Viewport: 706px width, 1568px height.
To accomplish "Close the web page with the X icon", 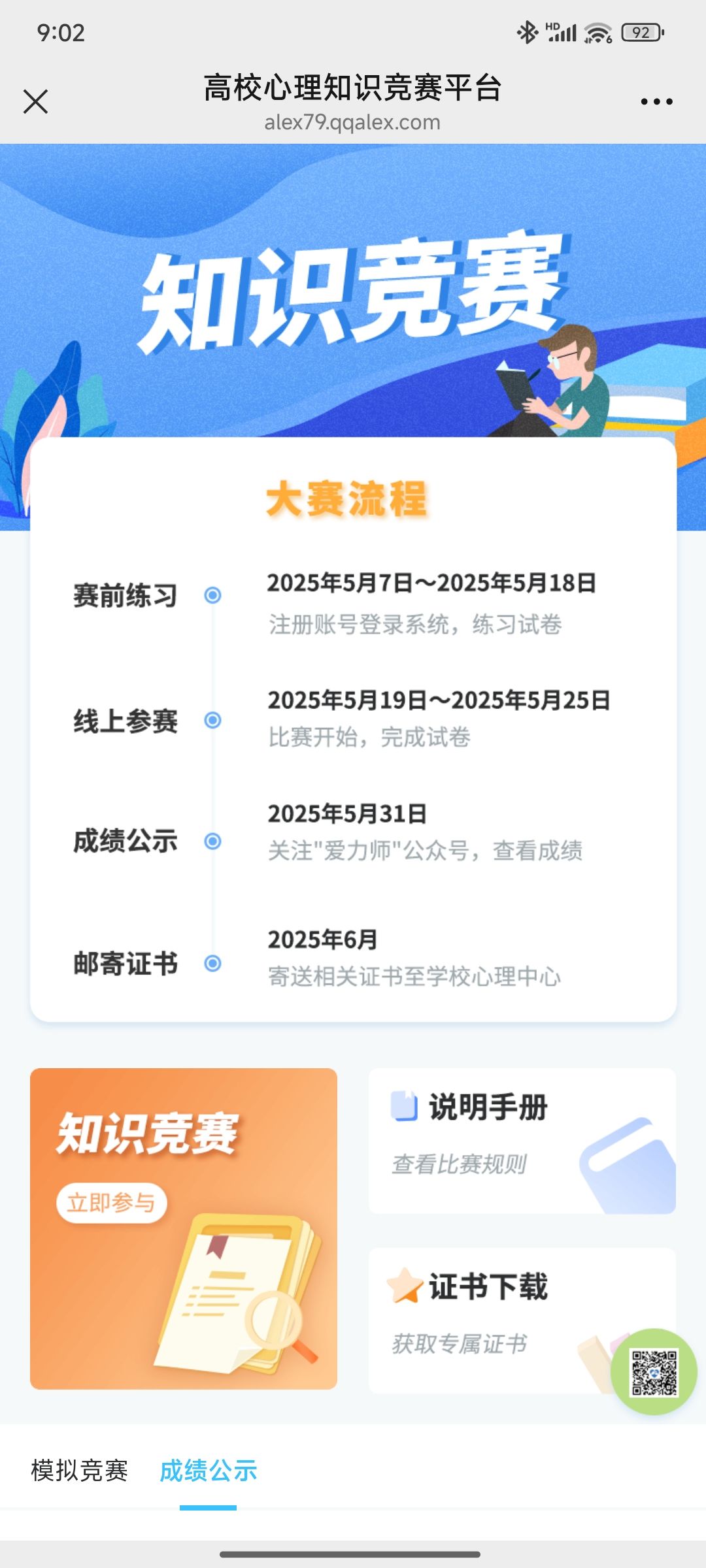I will pyautogui.click(x=35, y=101).
